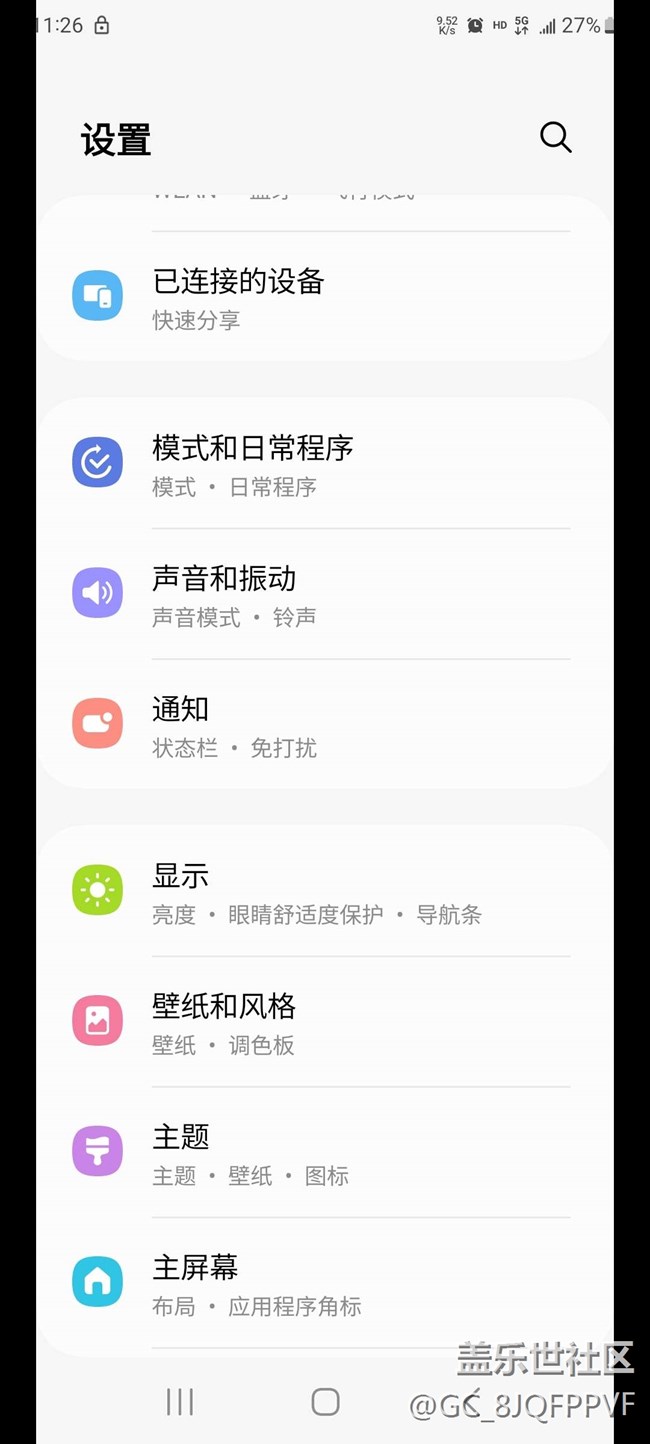Open 主屏幕 settings
650x1444 pixels.
point(325,1283)
